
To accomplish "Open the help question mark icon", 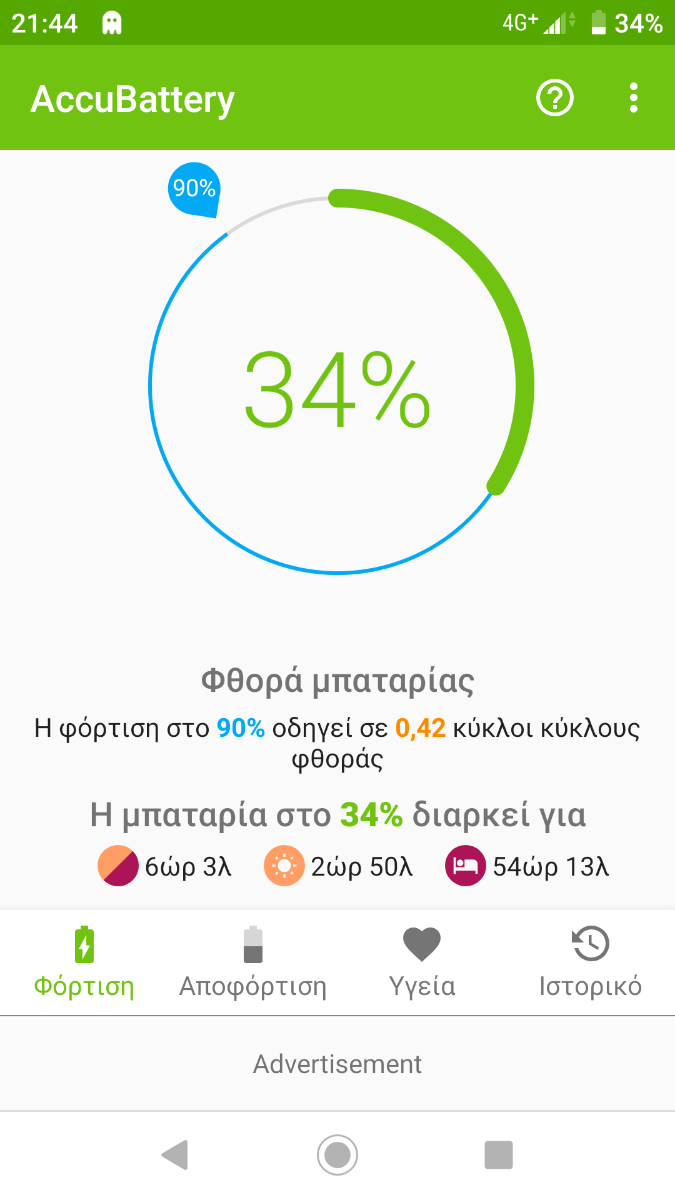I will pyautogui.click(x=555, y=98).
